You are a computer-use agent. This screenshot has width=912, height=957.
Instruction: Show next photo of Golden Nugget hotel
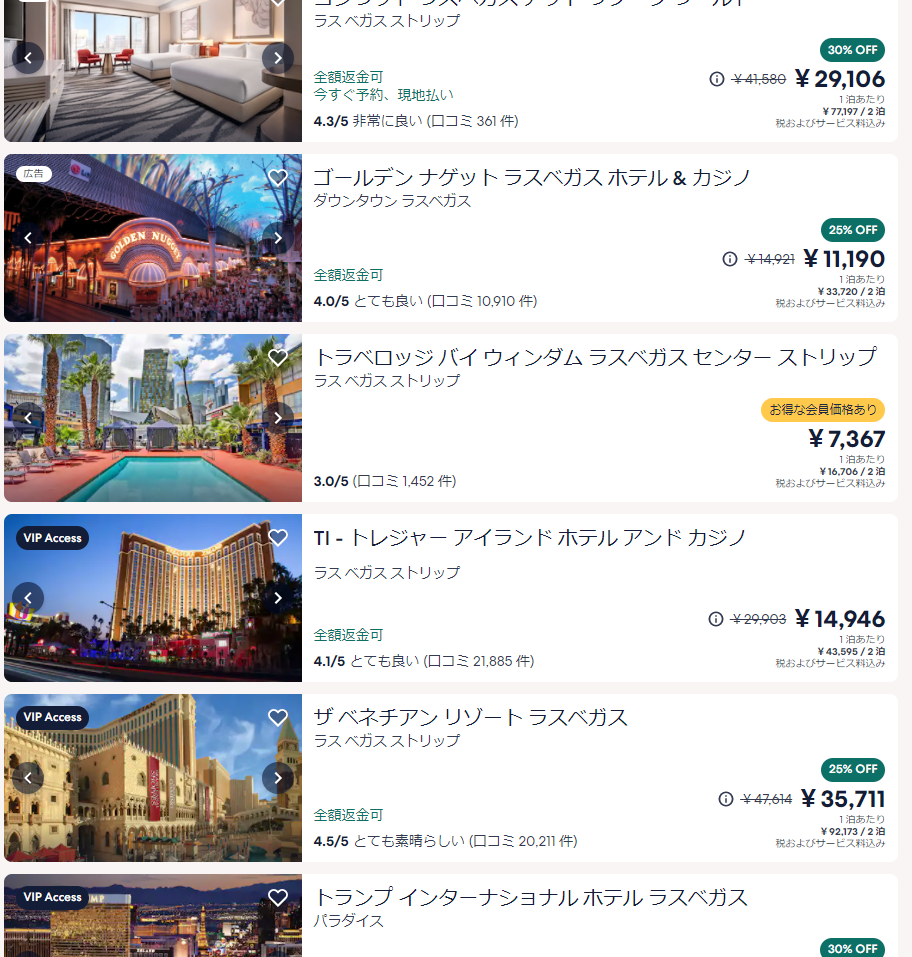[278, 238]
